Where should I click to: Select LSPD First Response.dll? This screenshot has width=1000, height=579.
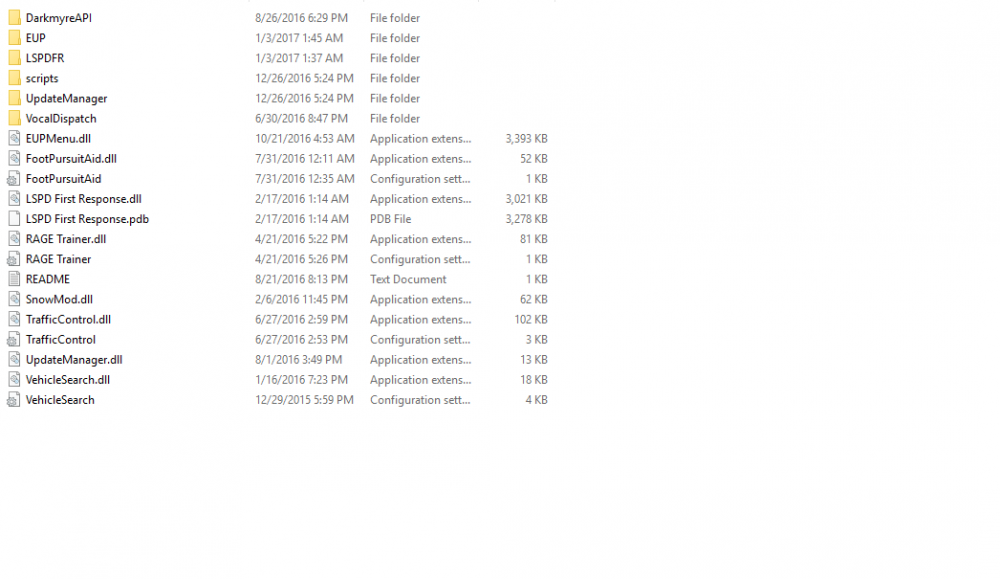(x=83, y=198)
